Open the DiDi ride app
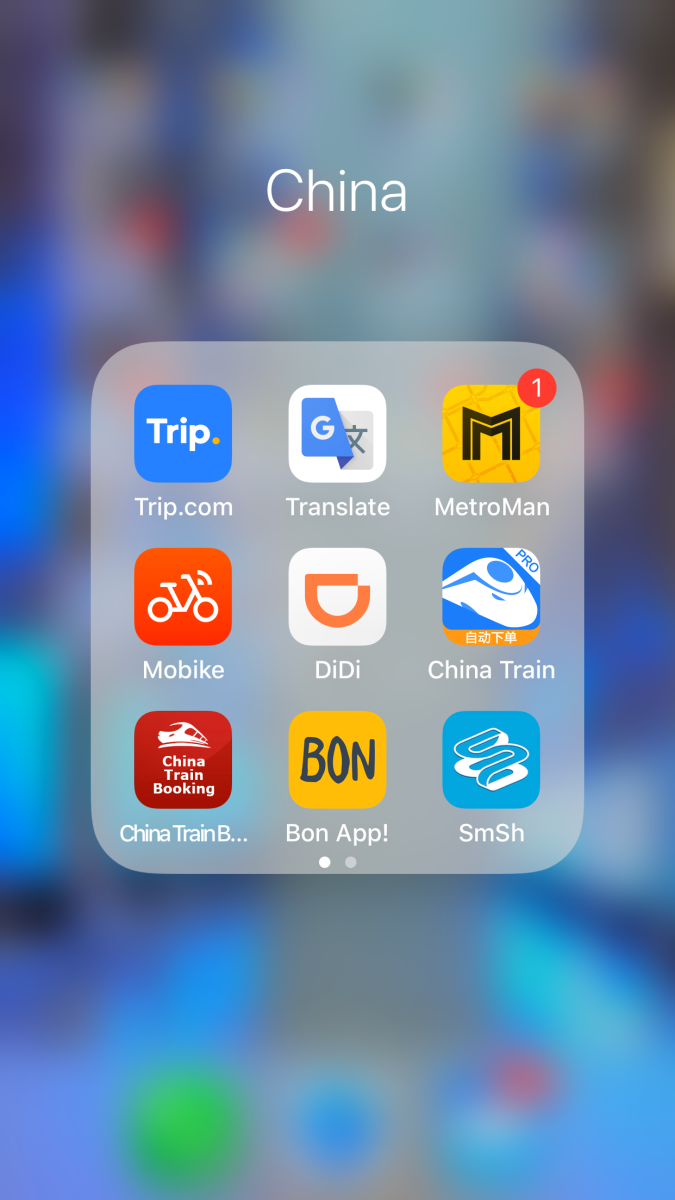The width and height of the screenshot is (675, 1200). click(337, 597)
